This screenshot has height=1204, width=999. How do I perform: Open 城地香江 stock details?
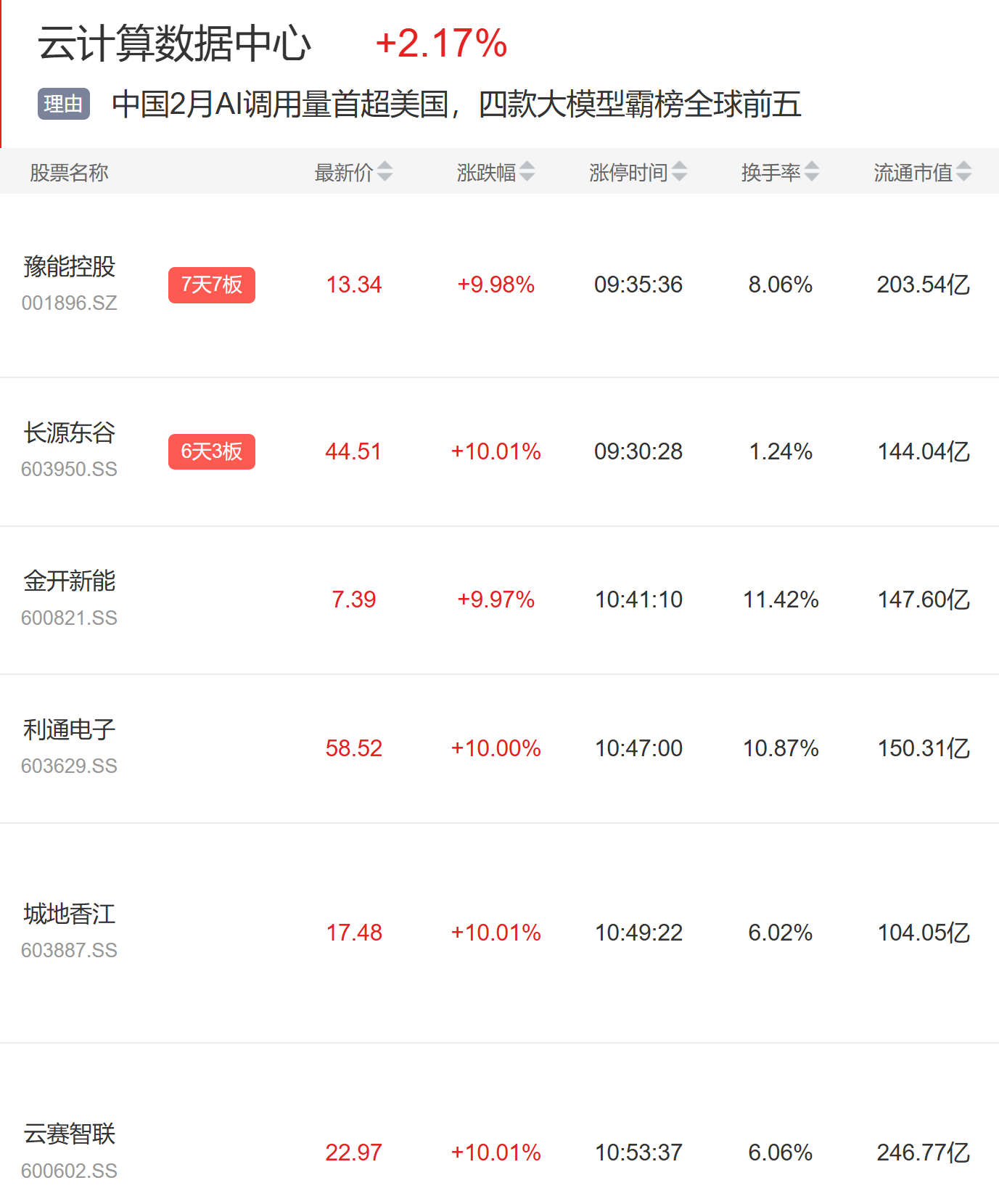(x=70, y=914)
